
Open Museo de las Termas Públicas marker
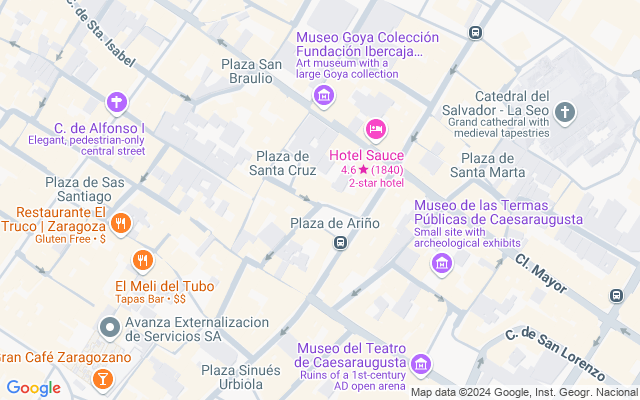coord(441,263)
